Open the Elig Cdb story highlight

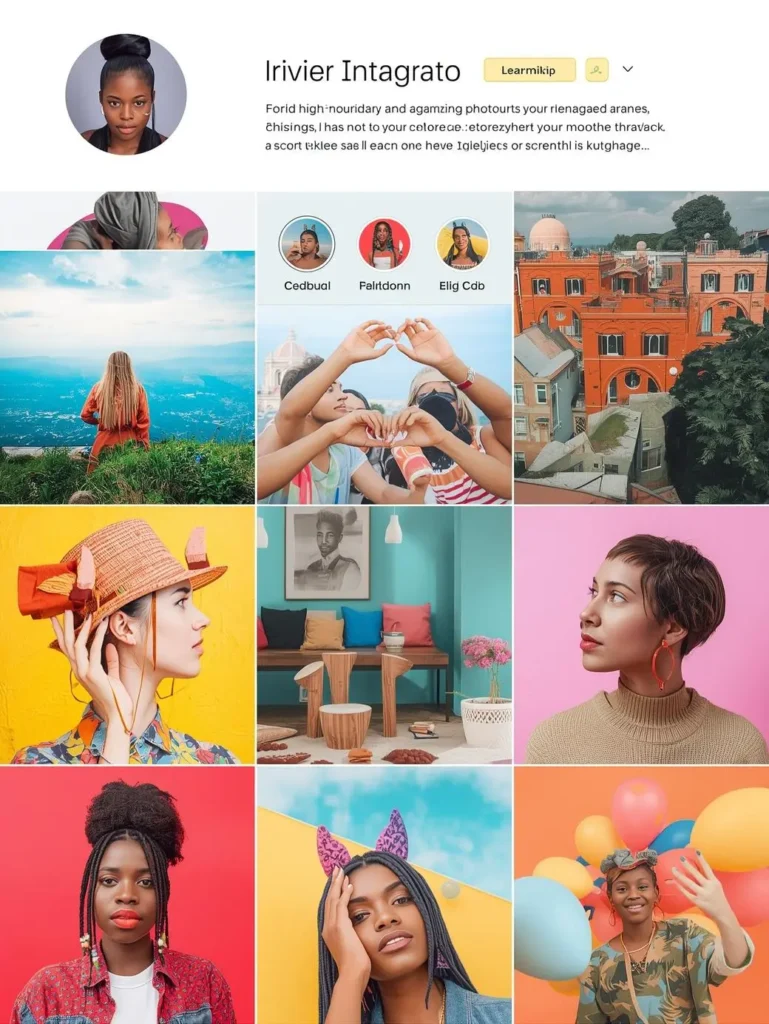[x=462, y=245]
